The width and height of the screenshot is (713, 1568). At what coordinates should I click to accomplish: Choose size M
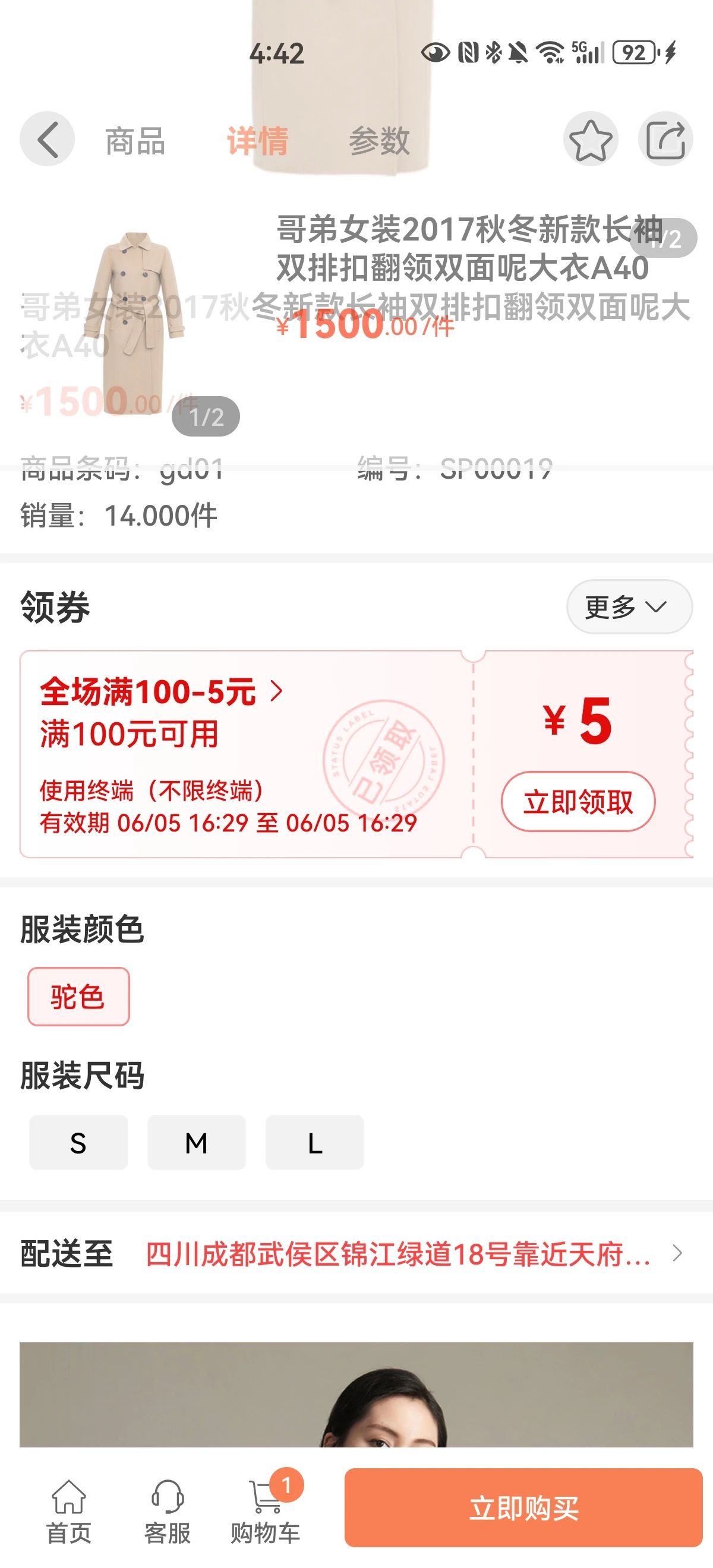click(x=196, y=1143)
